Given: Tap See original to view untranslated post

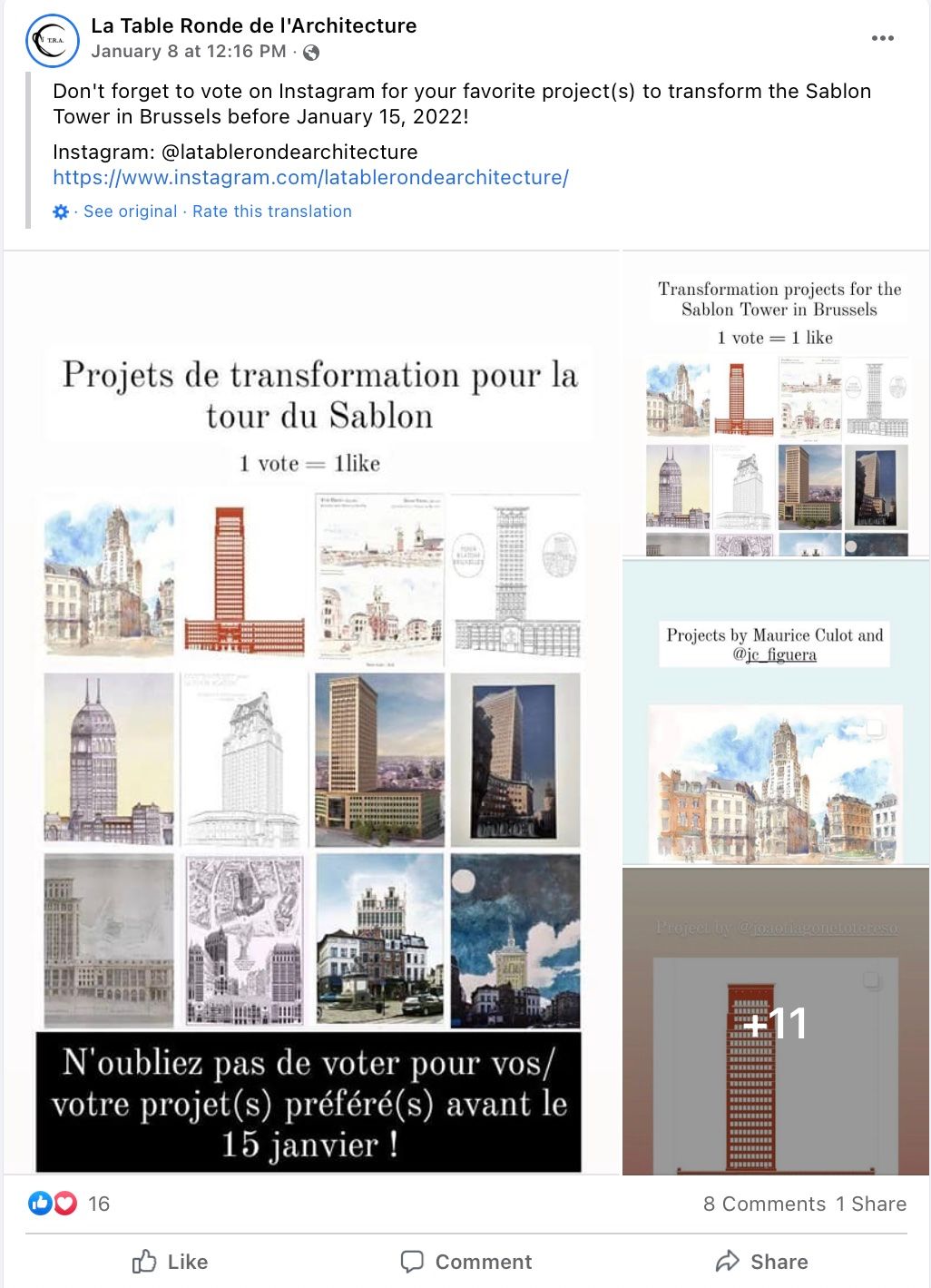Looking at the screenshot, I should point(130,211).
